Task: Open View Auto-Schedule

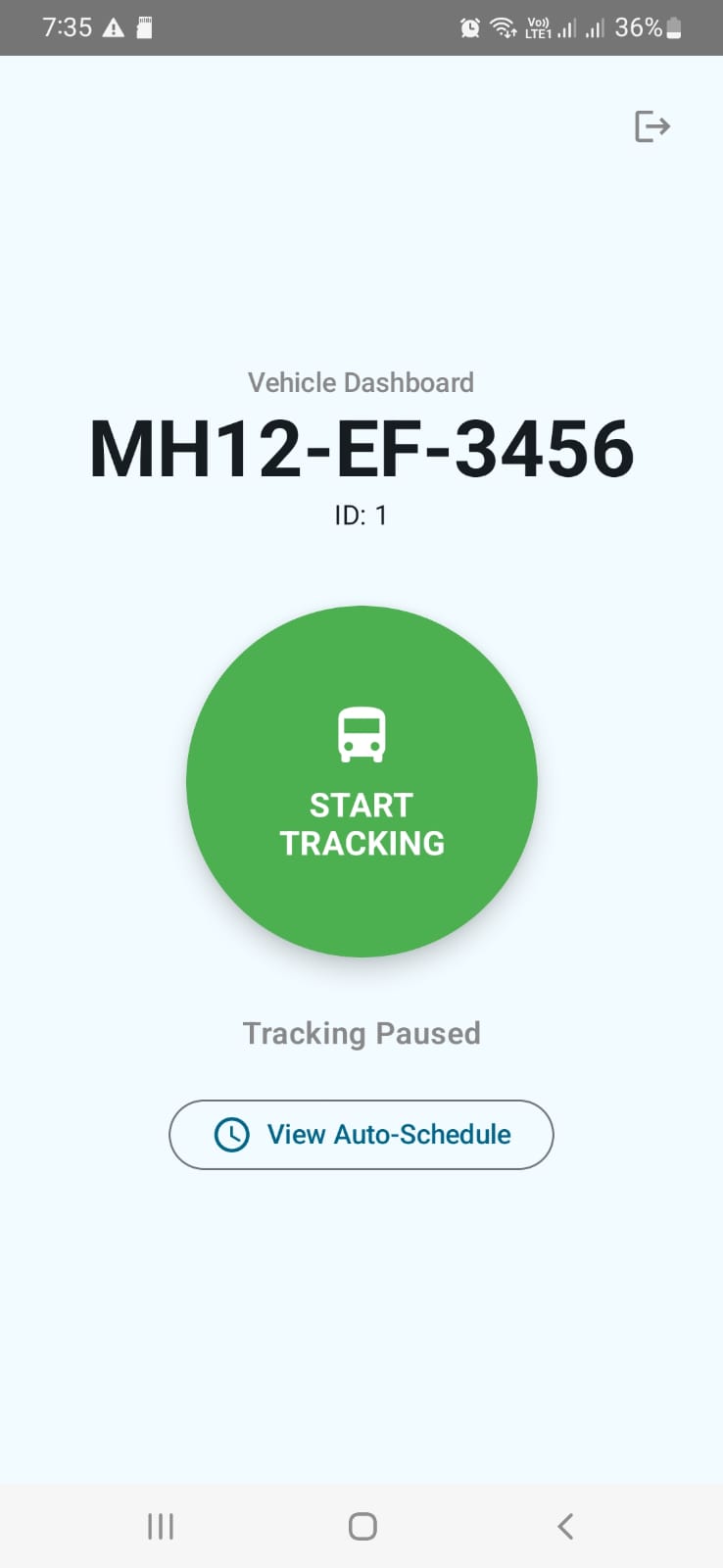Action: pos(361,1135)
